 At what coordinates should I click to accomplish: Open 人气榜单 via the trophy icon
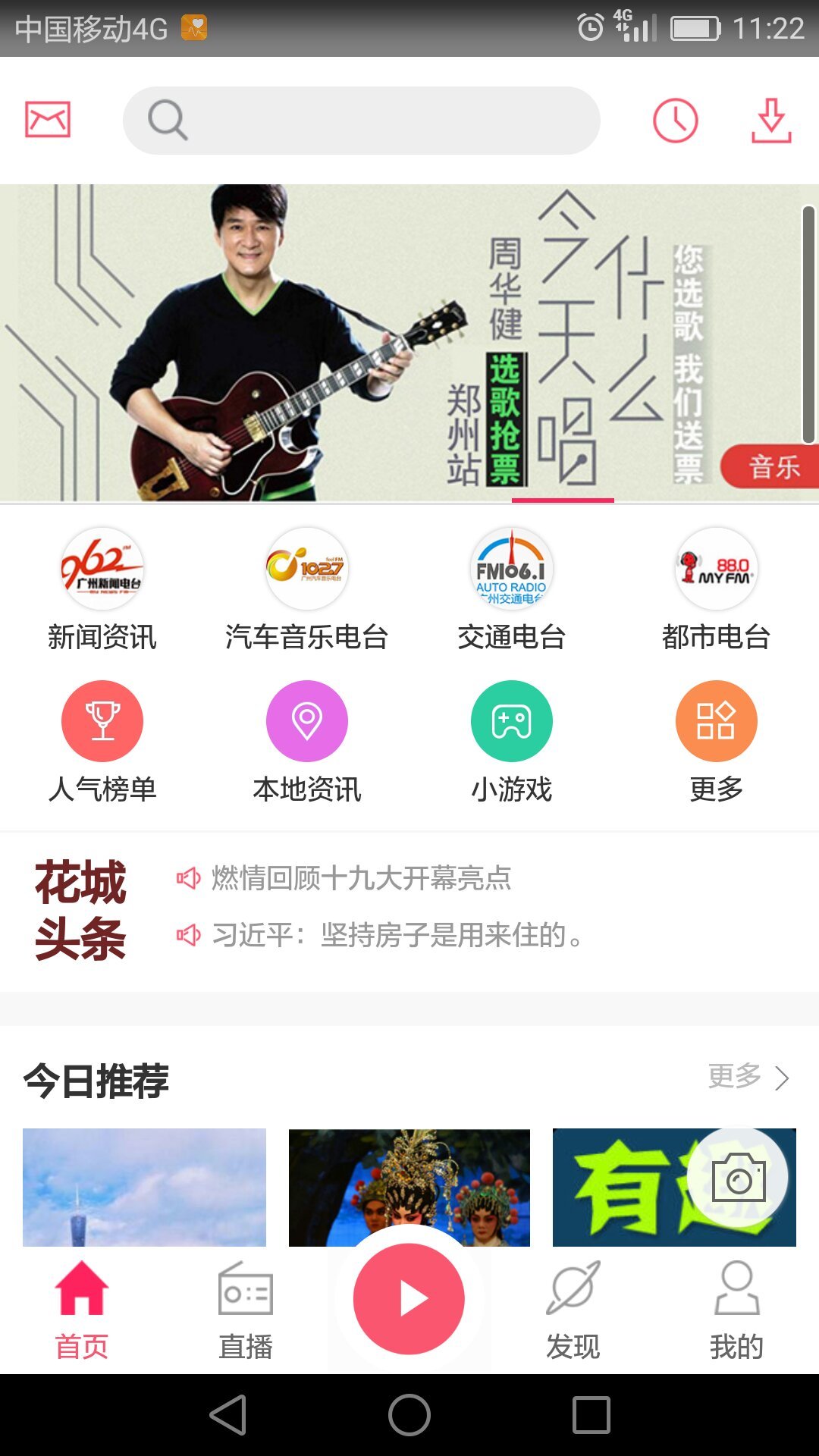102,720
